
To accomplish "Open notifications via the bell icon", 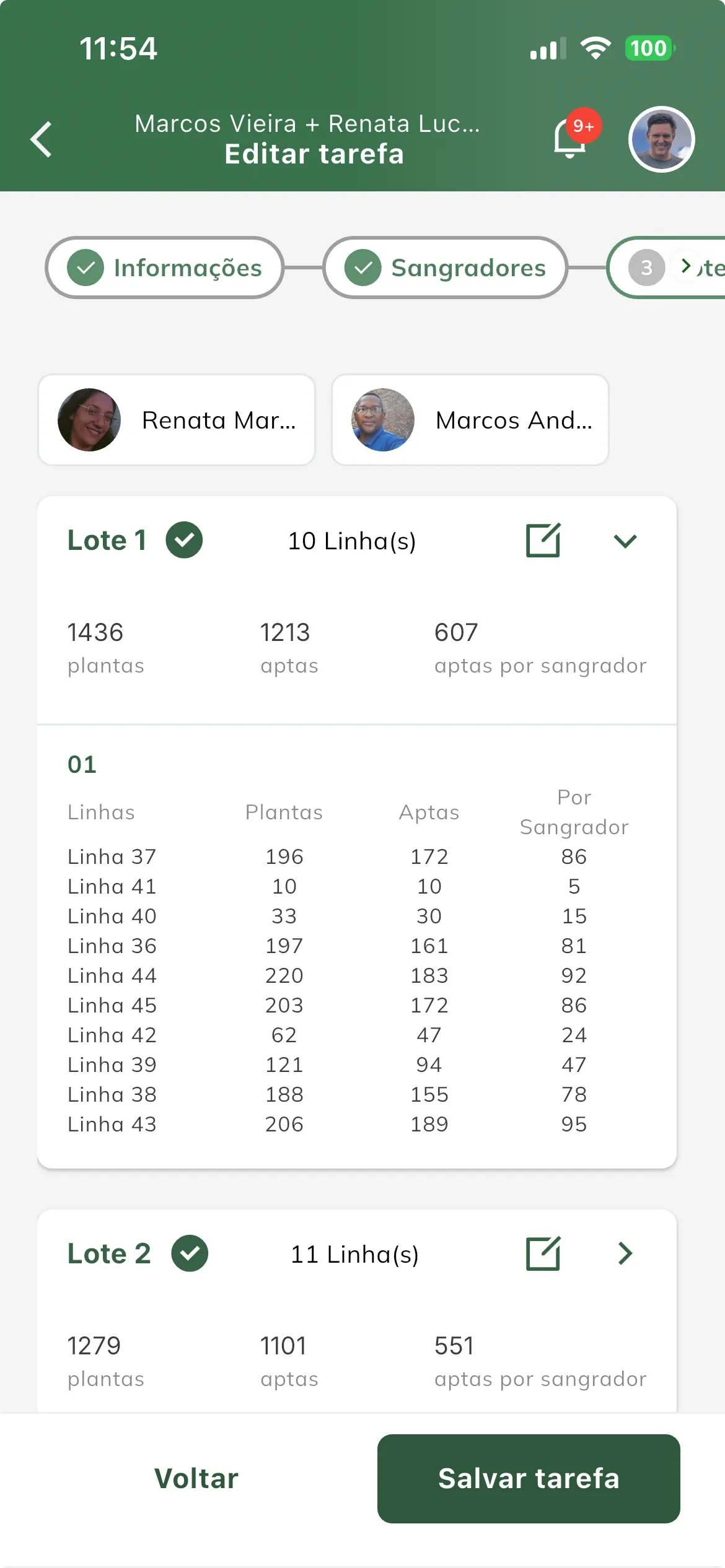I will (x=568, y=141).
